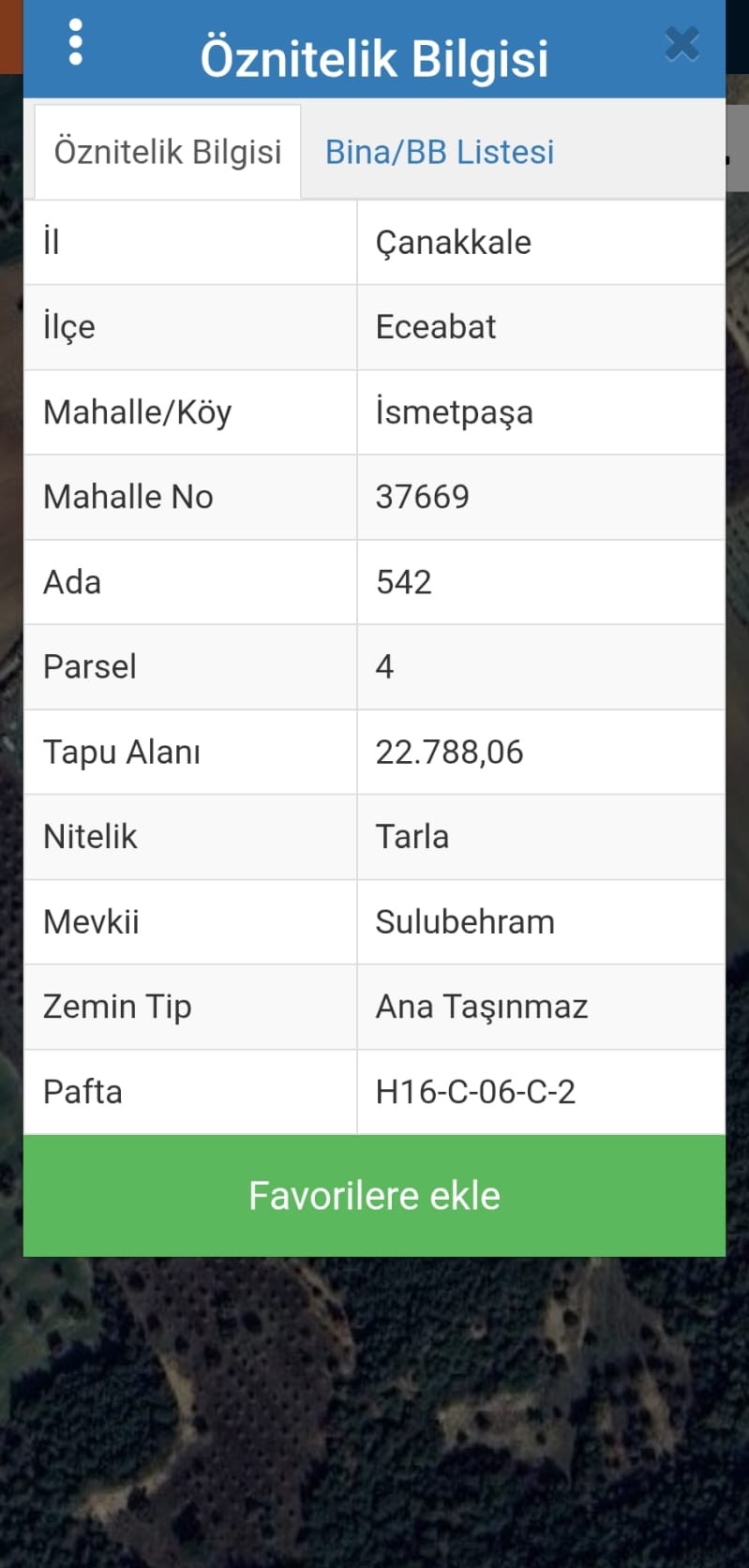749x1568 pixels.
Task: Tap the Favorilere ekle button
Action: point(374,1195)
